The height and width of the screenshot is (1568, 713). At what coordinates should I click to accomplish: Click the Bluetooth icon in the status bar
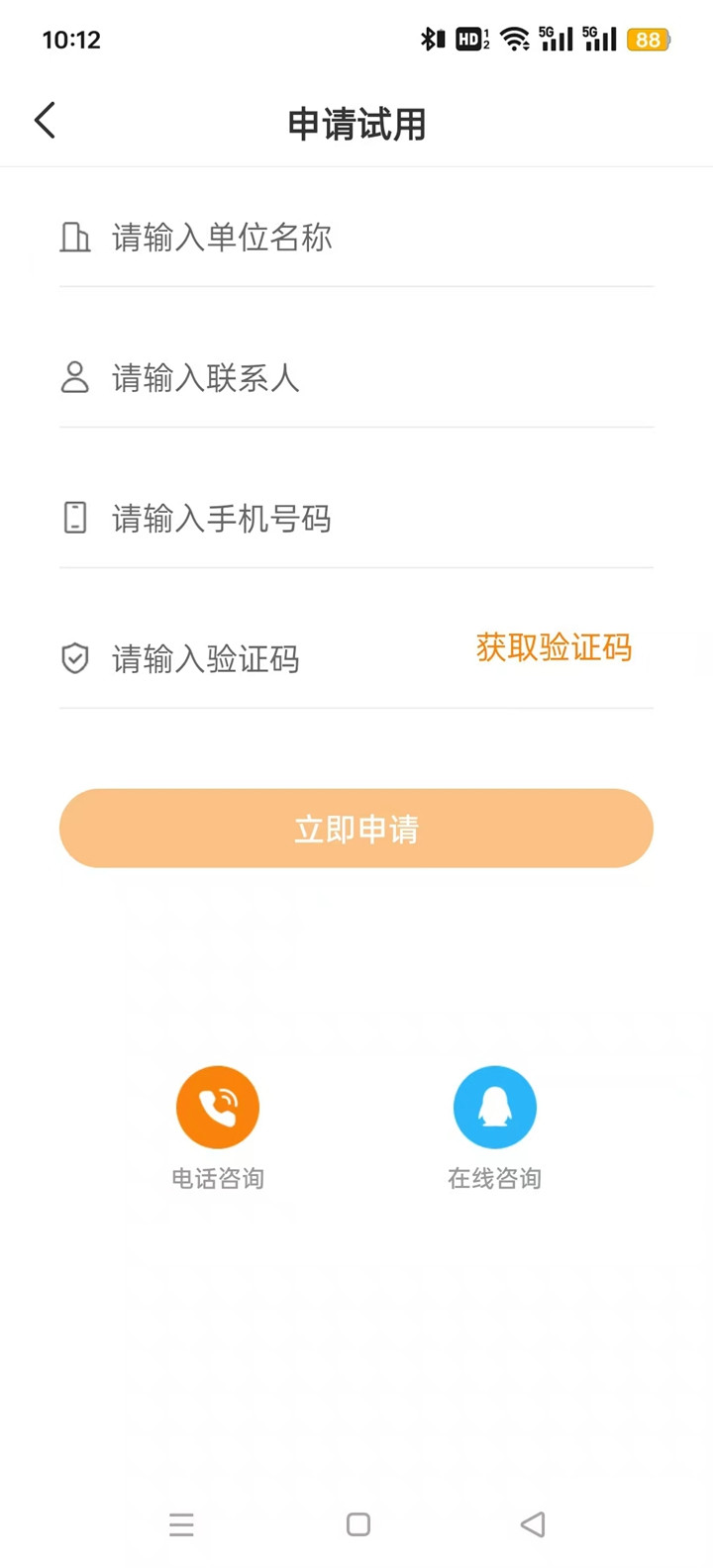[430, 39]
